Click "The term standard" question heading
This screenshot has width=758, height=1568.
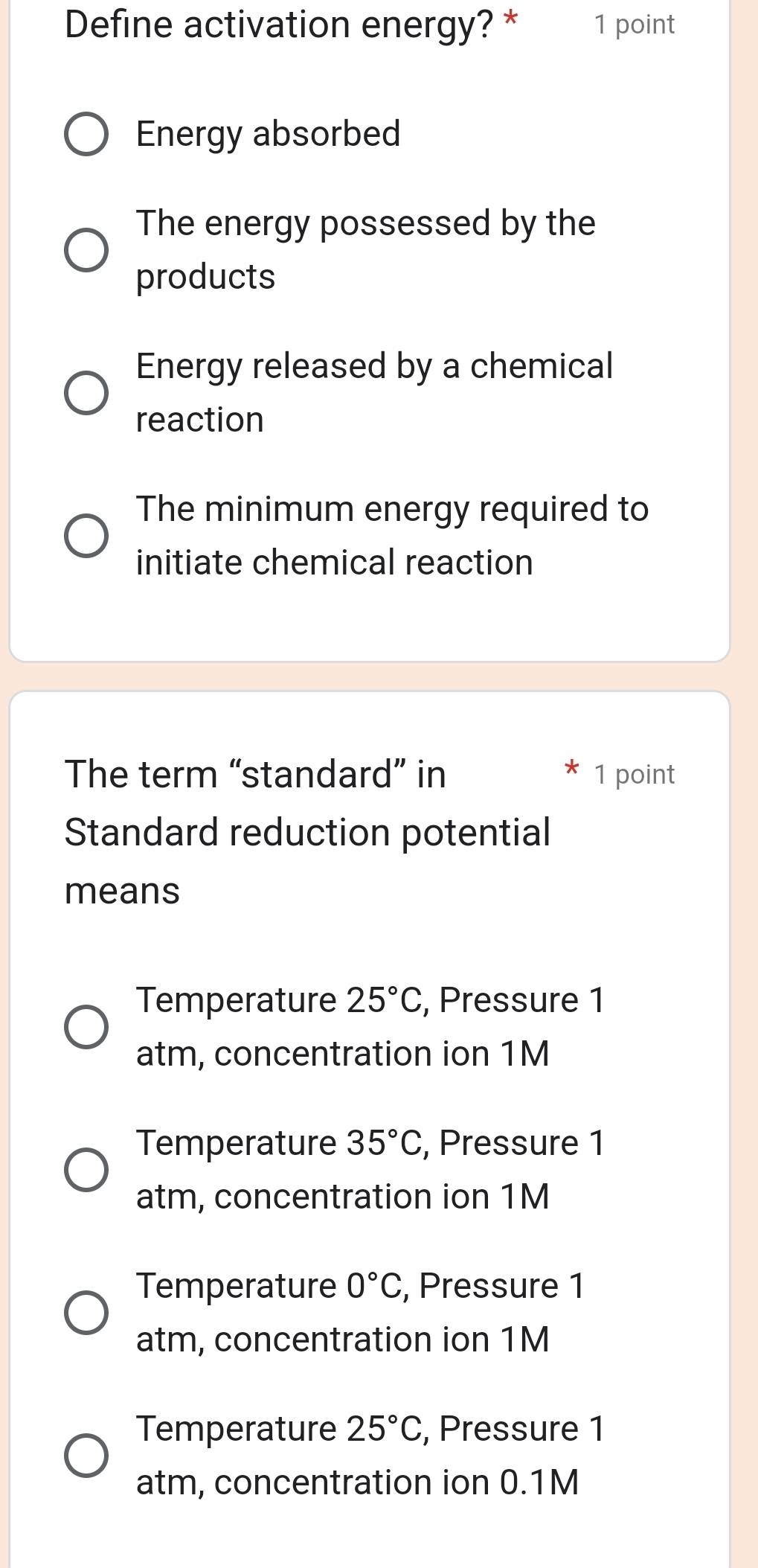[x=254, y=774]
